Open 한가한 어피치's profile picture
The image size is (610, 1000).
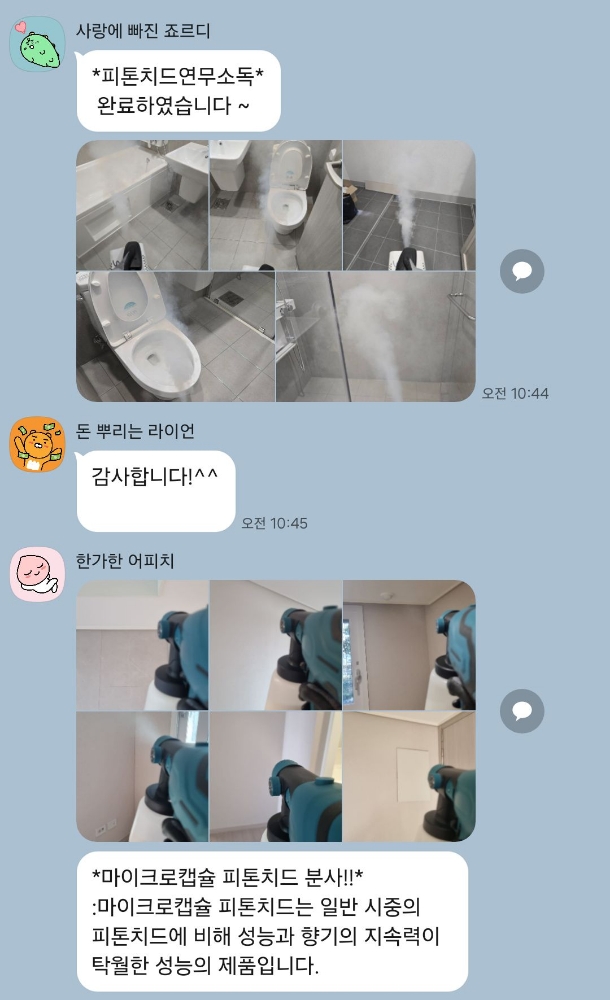(x=38, y=574)
